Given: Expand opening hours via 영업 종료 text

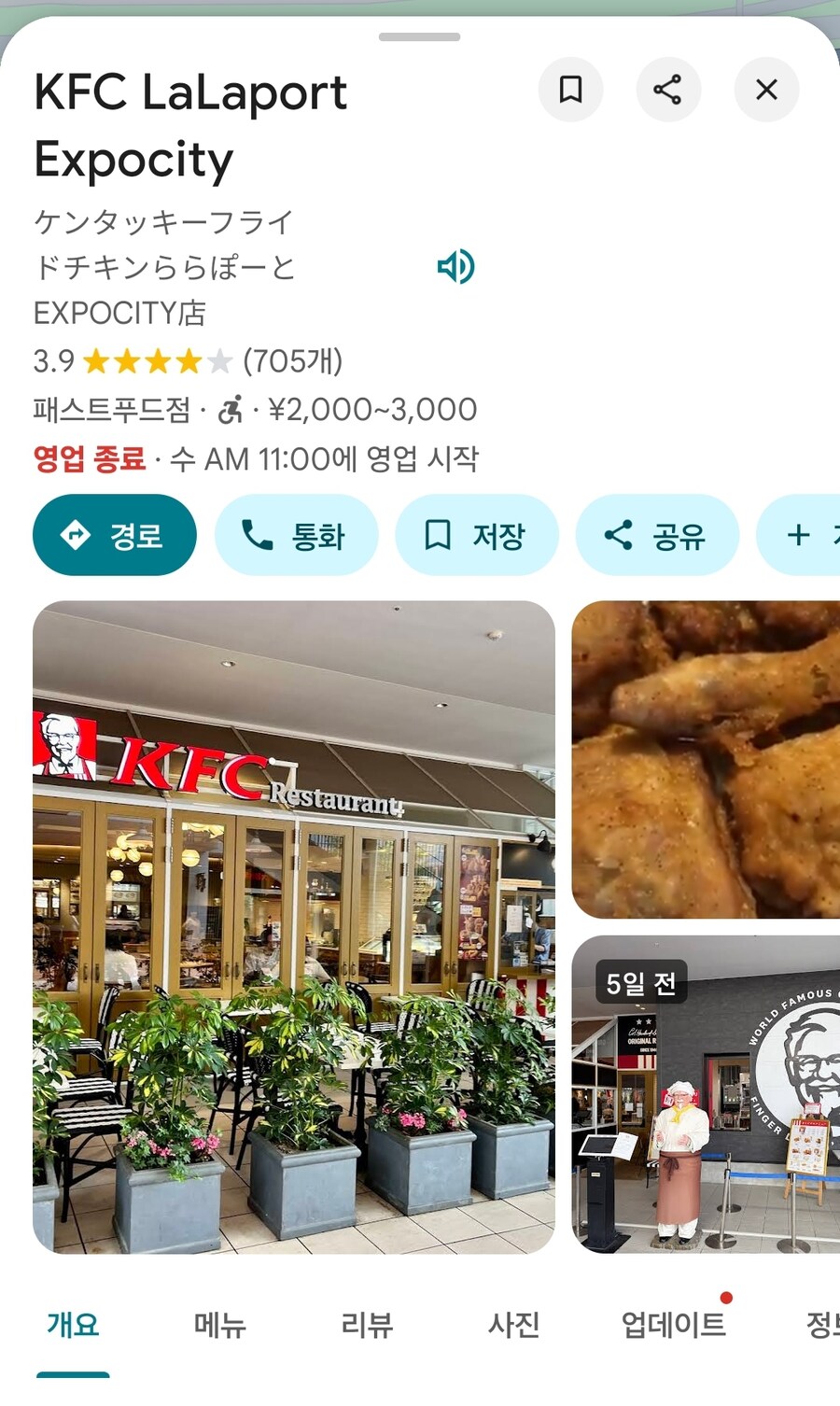Looking at the screenshot, I should tap(89, 458).
